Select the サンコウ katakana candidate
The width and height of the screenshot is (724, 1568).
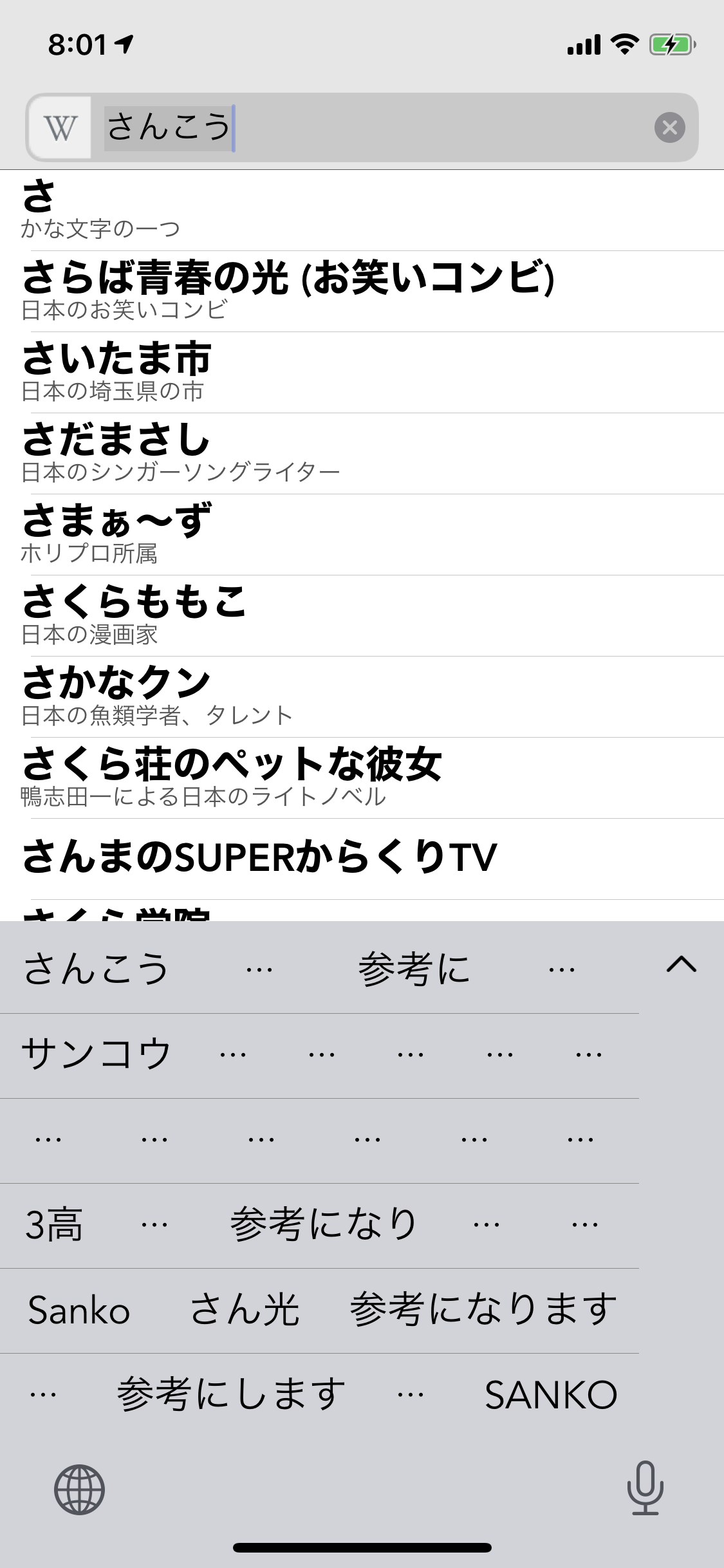coord(97,1054)
